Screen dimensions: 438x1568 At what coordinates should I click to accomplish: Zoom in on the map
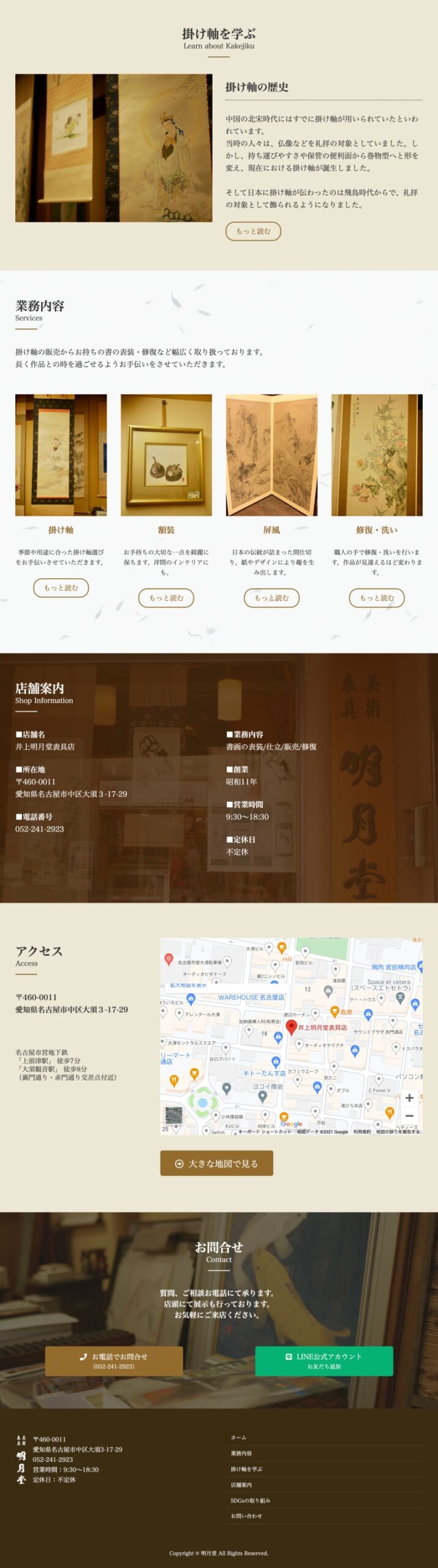click(409, 1098)
